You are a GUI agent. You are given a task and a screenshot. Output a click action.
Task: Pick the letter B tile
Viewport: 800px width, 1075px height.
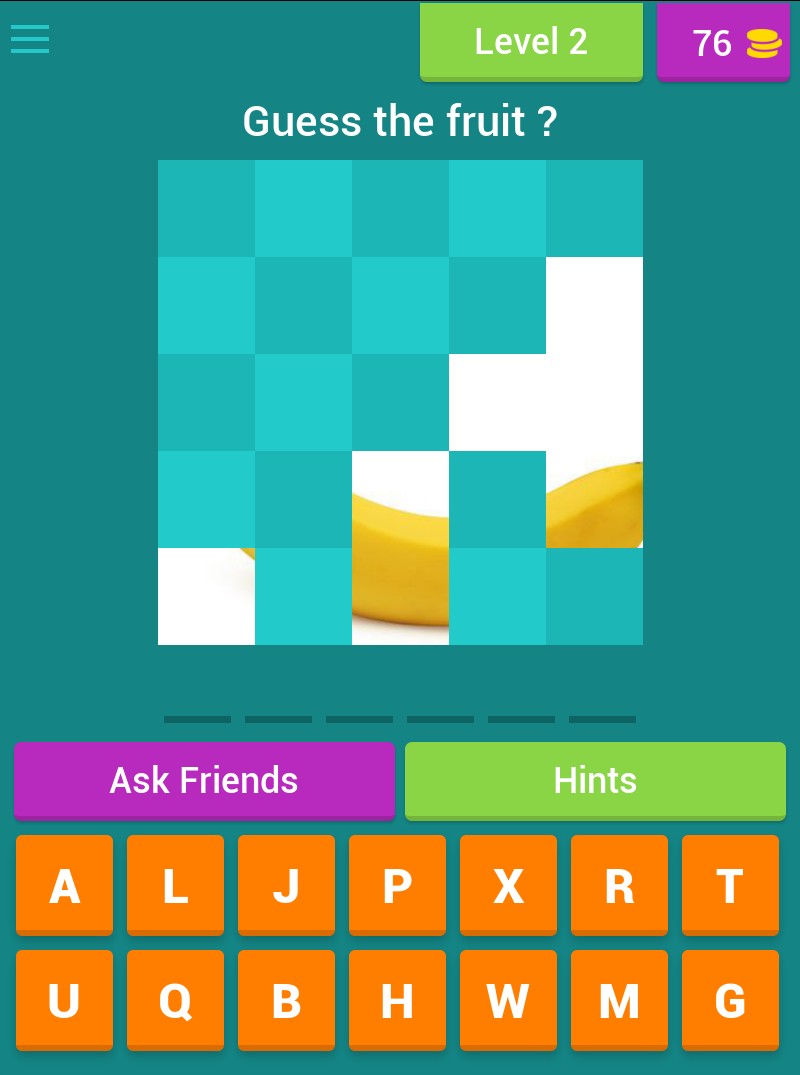click(x=286, y=999)
